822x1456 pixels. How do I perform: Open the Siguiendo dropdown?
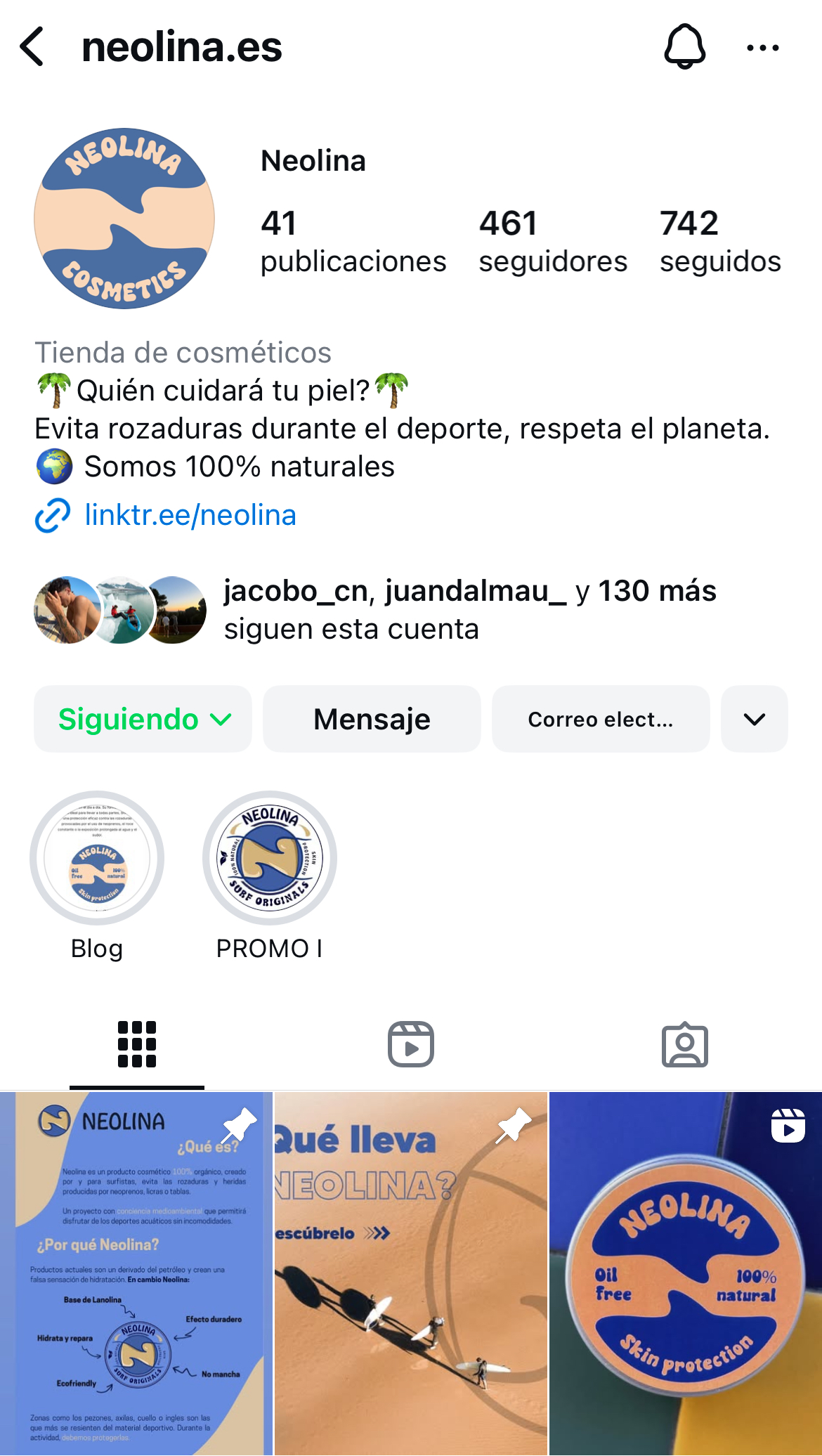tap(143, 719)
